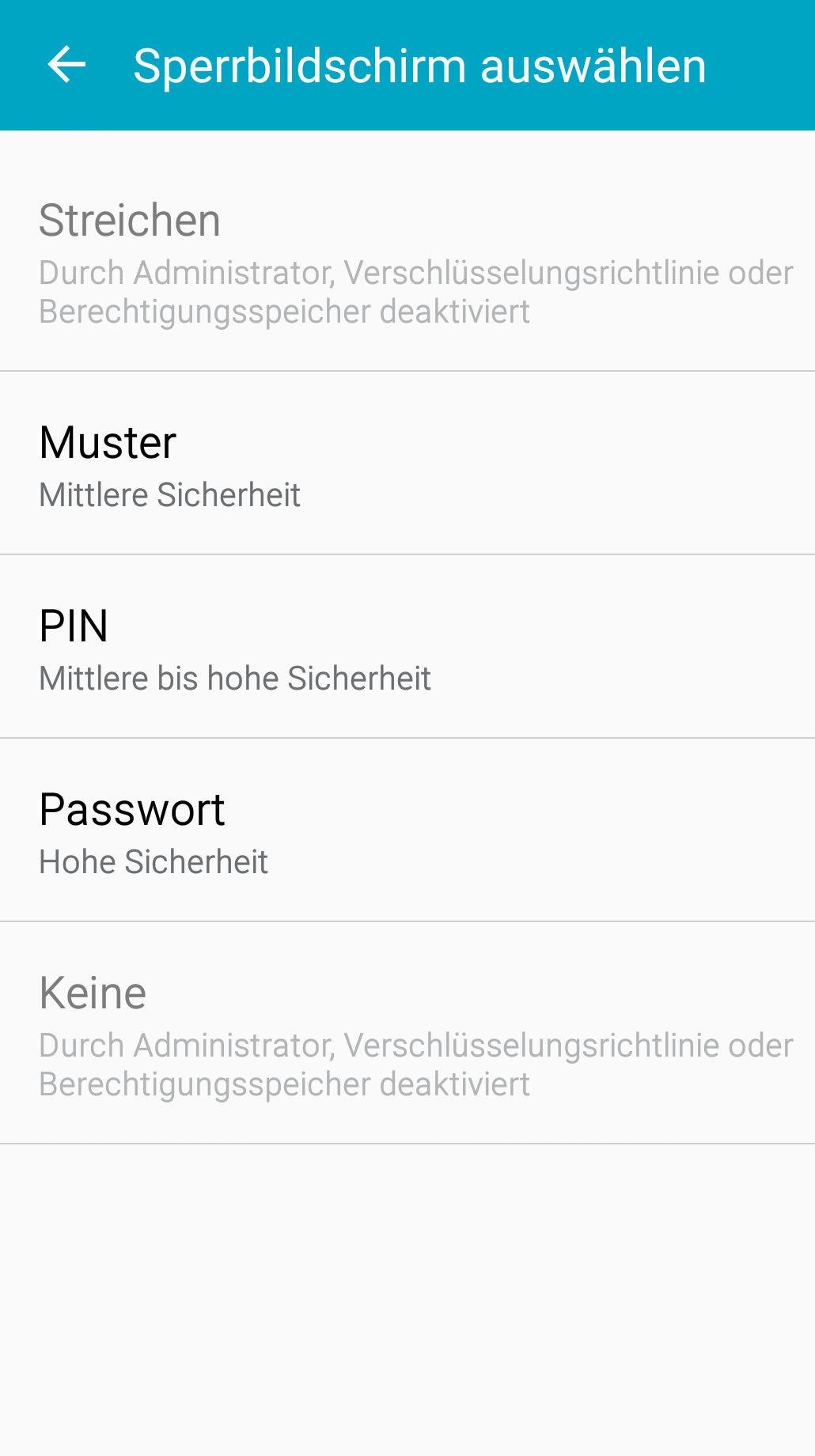Open the Passwort lock option
This screenshot has height=1456, width=815.
pos(407,830)
